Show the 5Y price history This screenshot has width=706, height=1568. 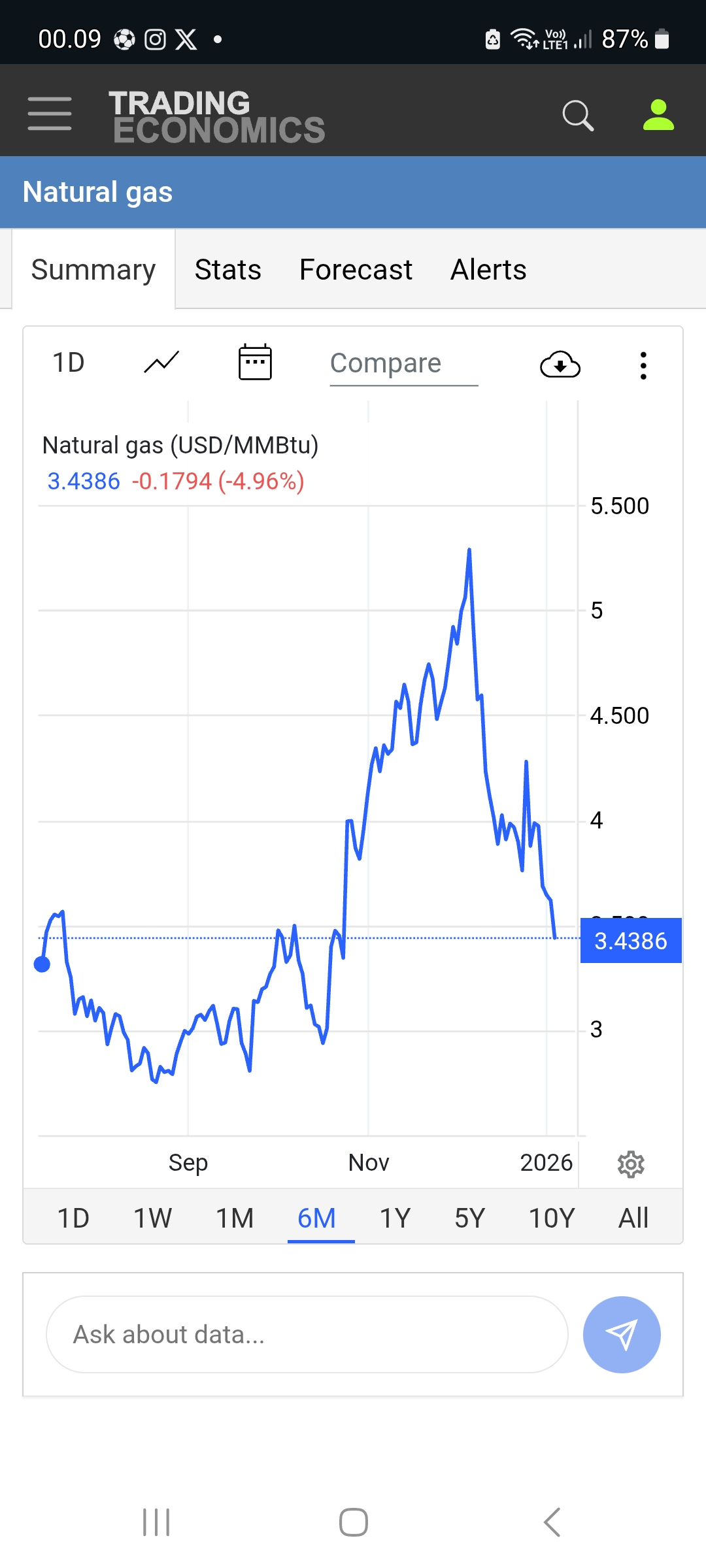tap(470, 1218)
